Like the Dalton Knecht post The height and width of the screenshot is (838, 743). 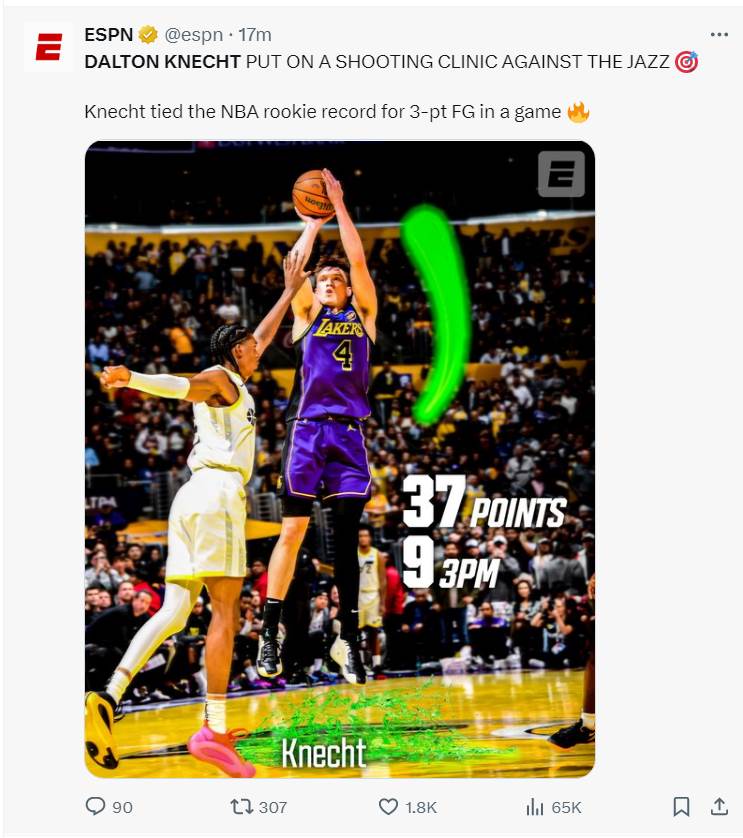pyautogui.click(x=389, y=806)
